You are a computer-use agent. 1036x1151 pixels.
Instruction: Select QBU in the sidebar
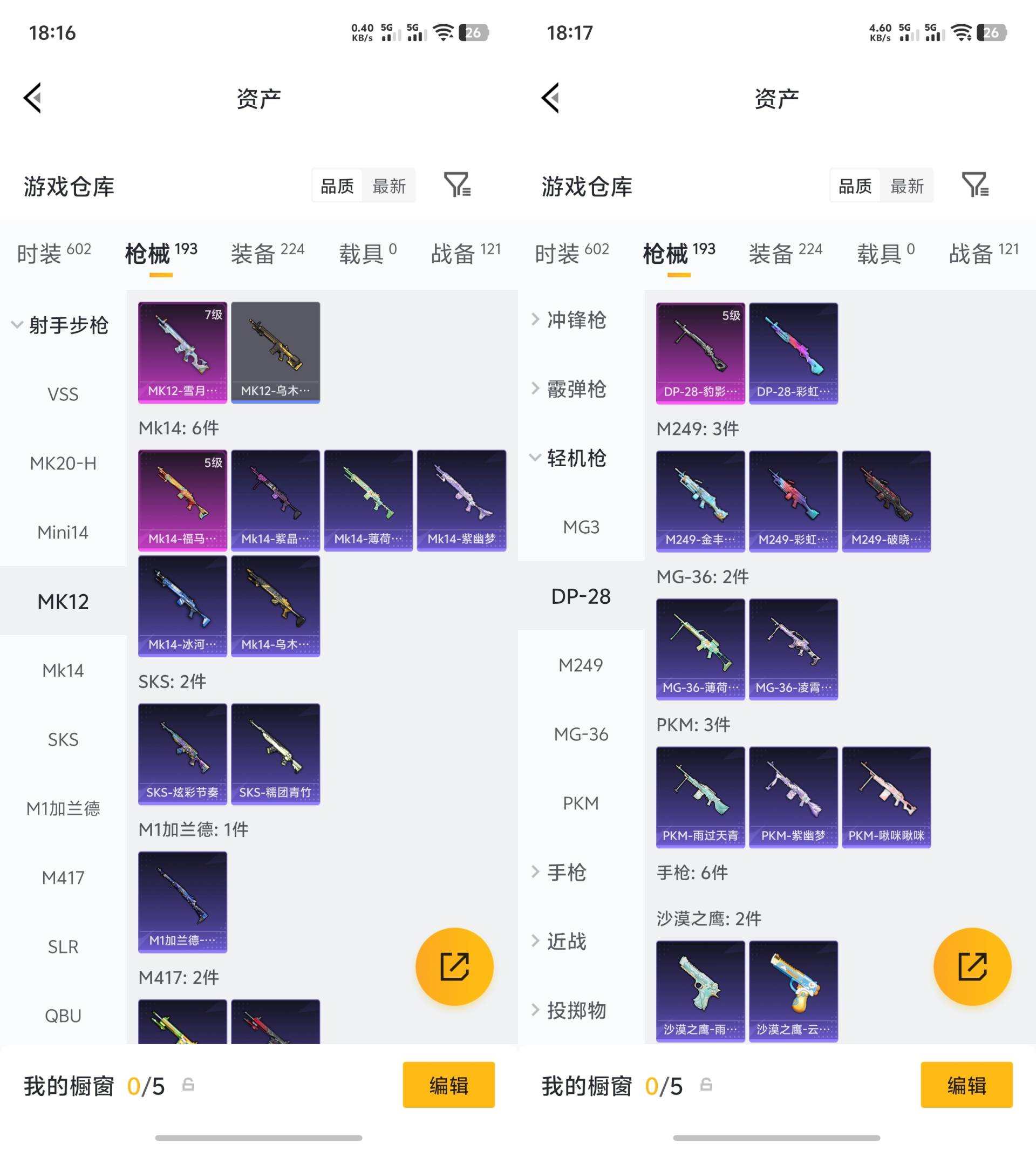pos(63,1015)
